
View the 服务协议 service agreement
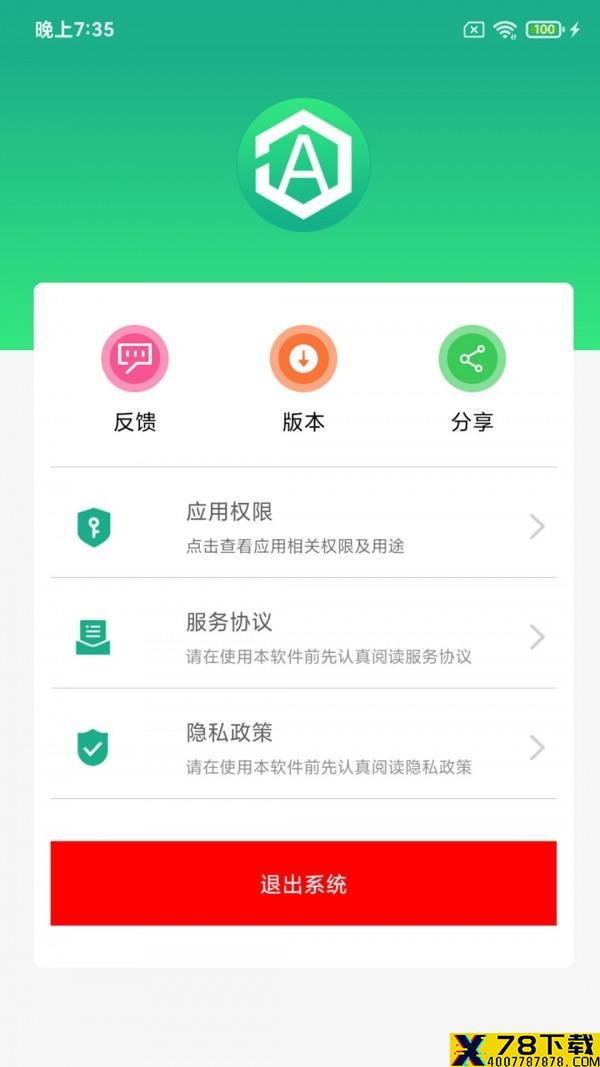click(303, 634)
